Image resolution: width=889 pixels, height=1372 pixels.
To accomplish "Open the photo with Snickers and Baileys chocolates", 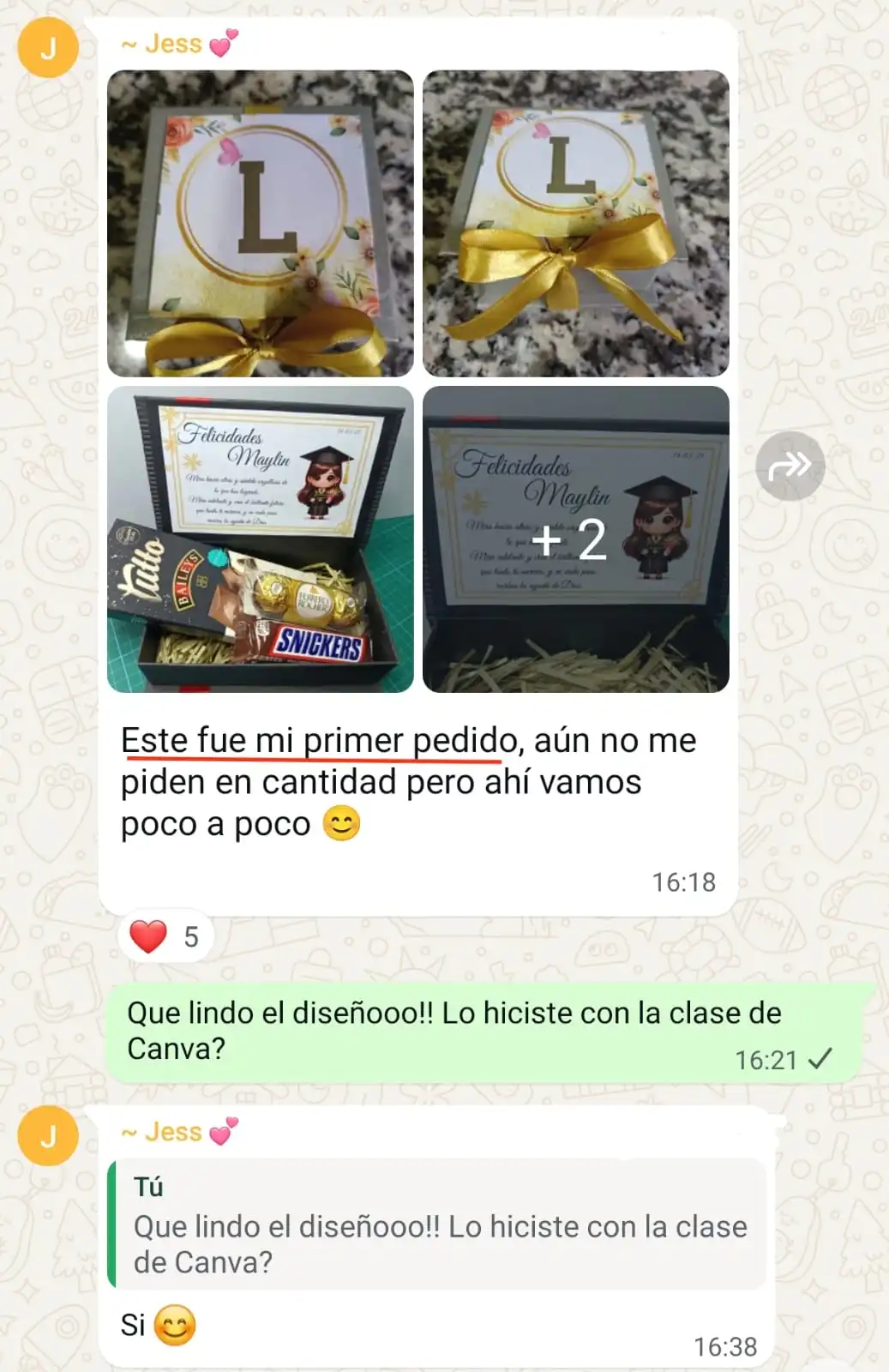I will (x=261, y=539).
